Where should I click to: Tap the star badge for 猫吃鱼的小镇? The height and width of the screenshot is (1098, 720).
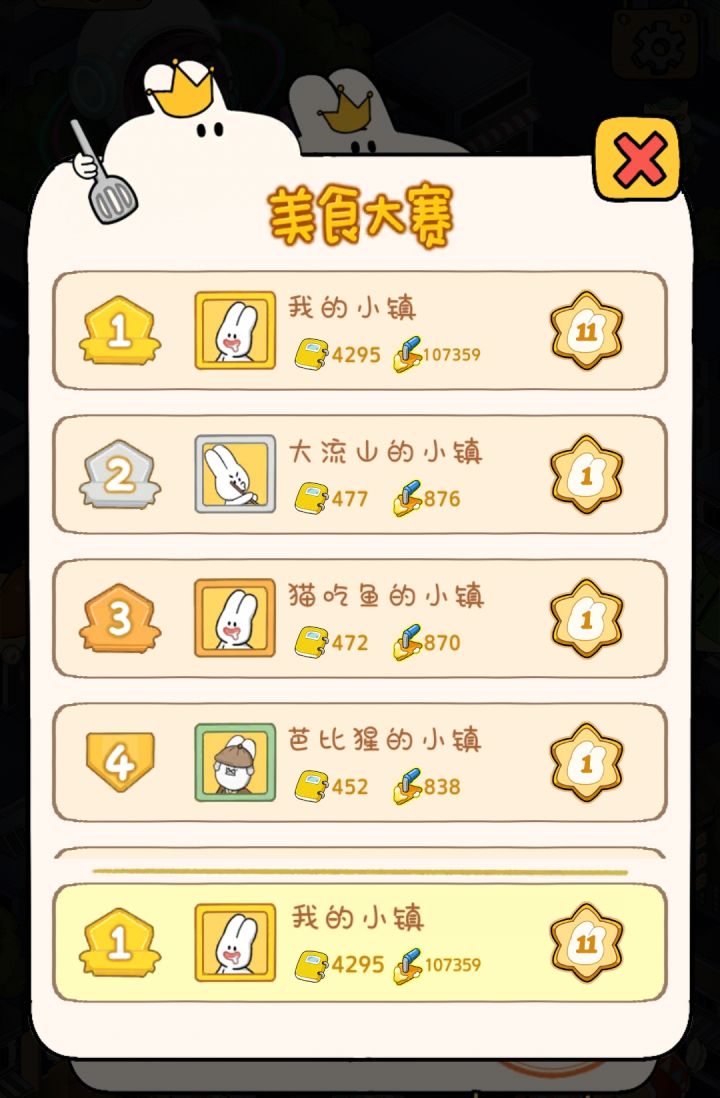pos(586,617)
